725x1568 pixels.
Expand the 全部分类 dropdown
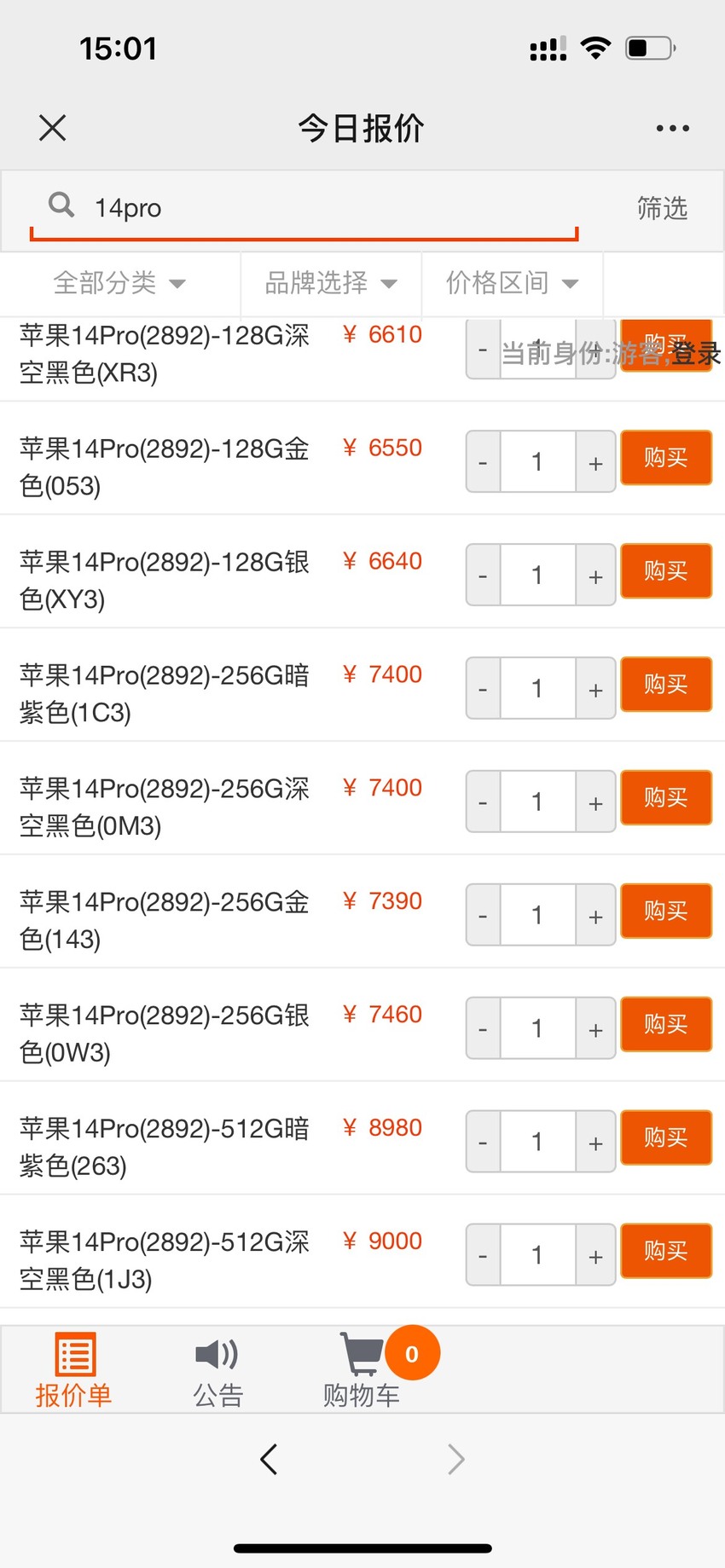coord(119,282)
